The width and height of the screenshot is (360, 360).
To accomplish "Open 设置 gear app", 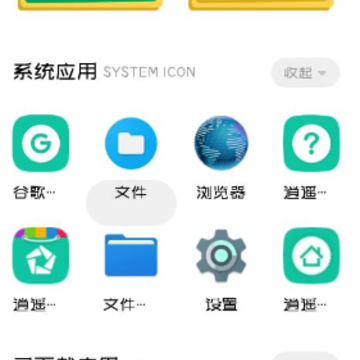I will pyautogui.click(x=221, y=256).
